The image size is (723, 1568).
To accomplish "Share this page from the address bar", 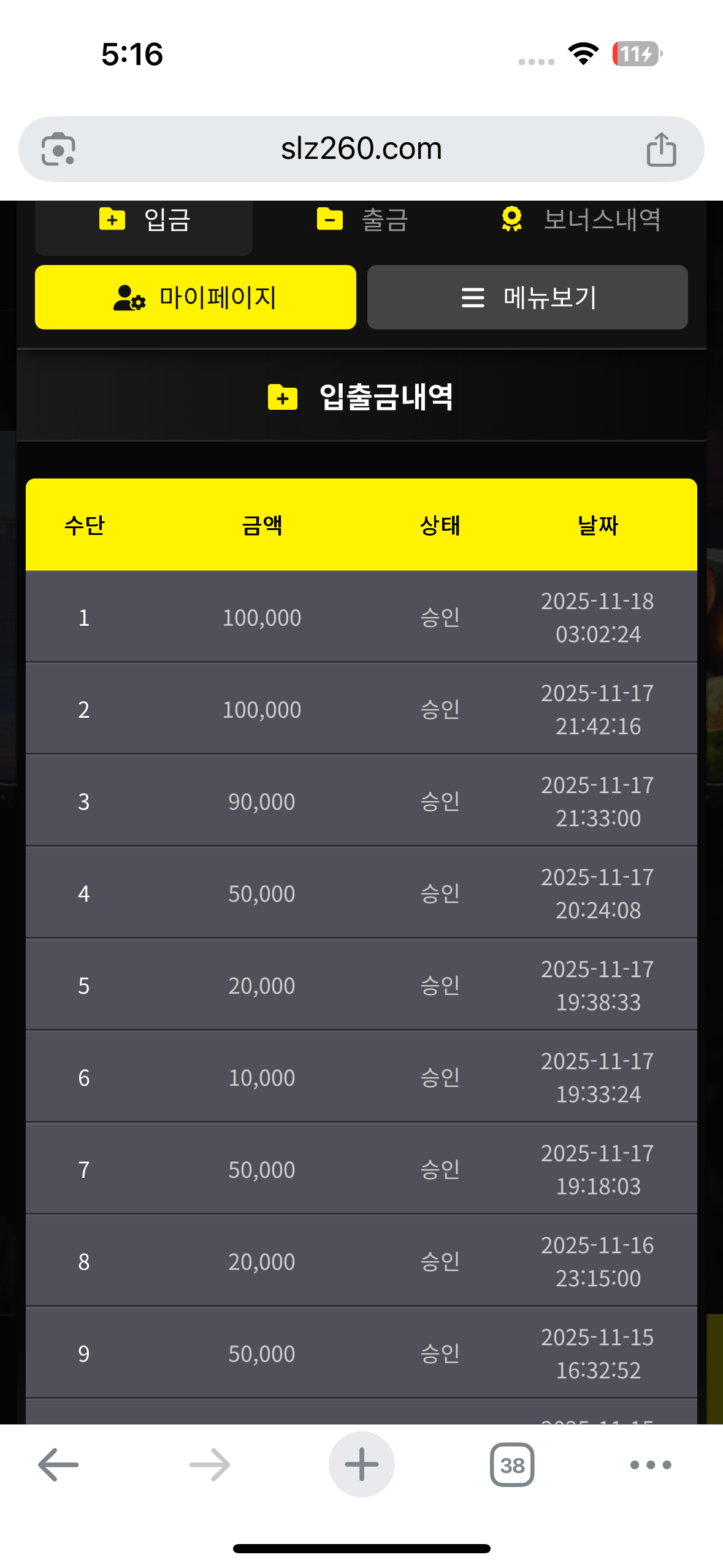I will point(661,150).
